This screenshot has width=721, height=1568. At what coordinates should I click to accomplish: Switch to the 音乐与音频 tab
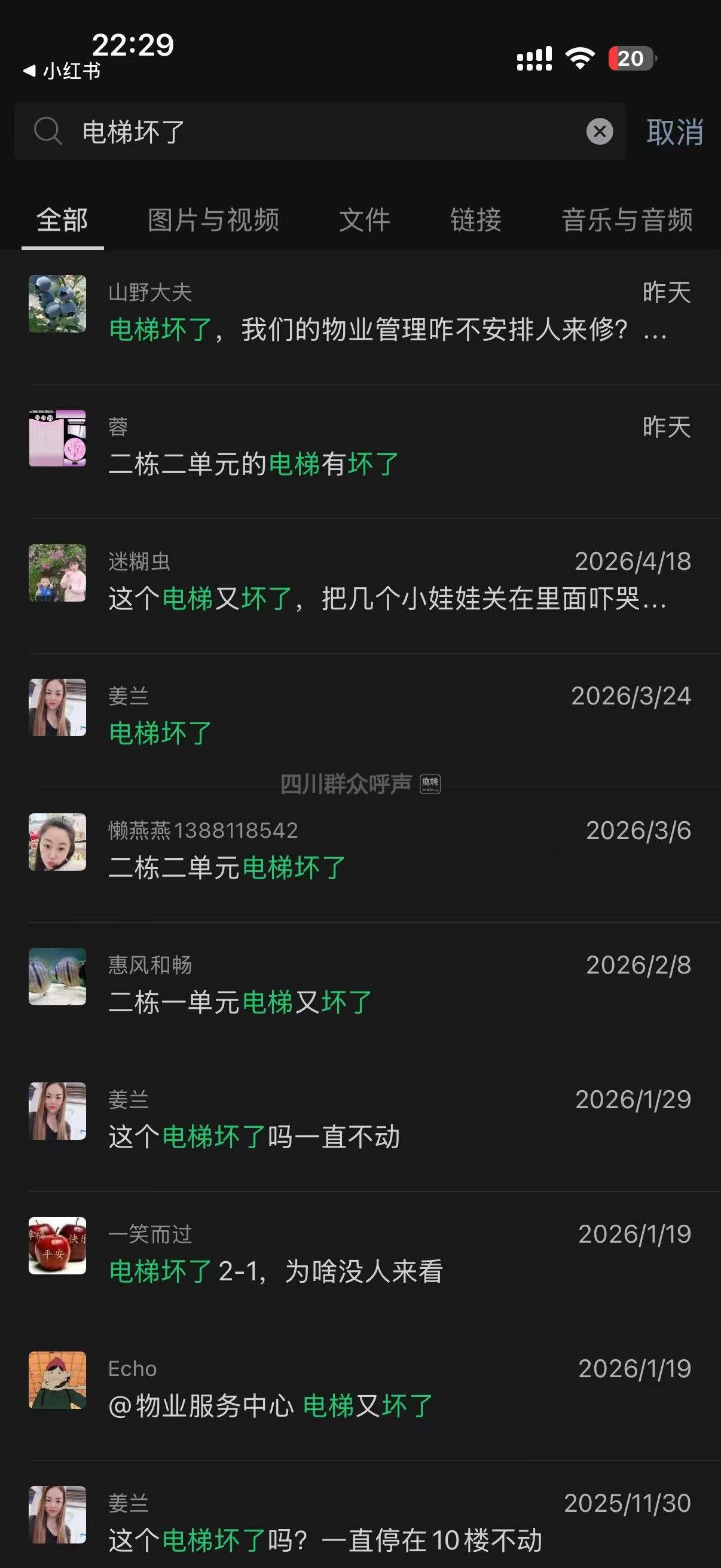point(627,219)
